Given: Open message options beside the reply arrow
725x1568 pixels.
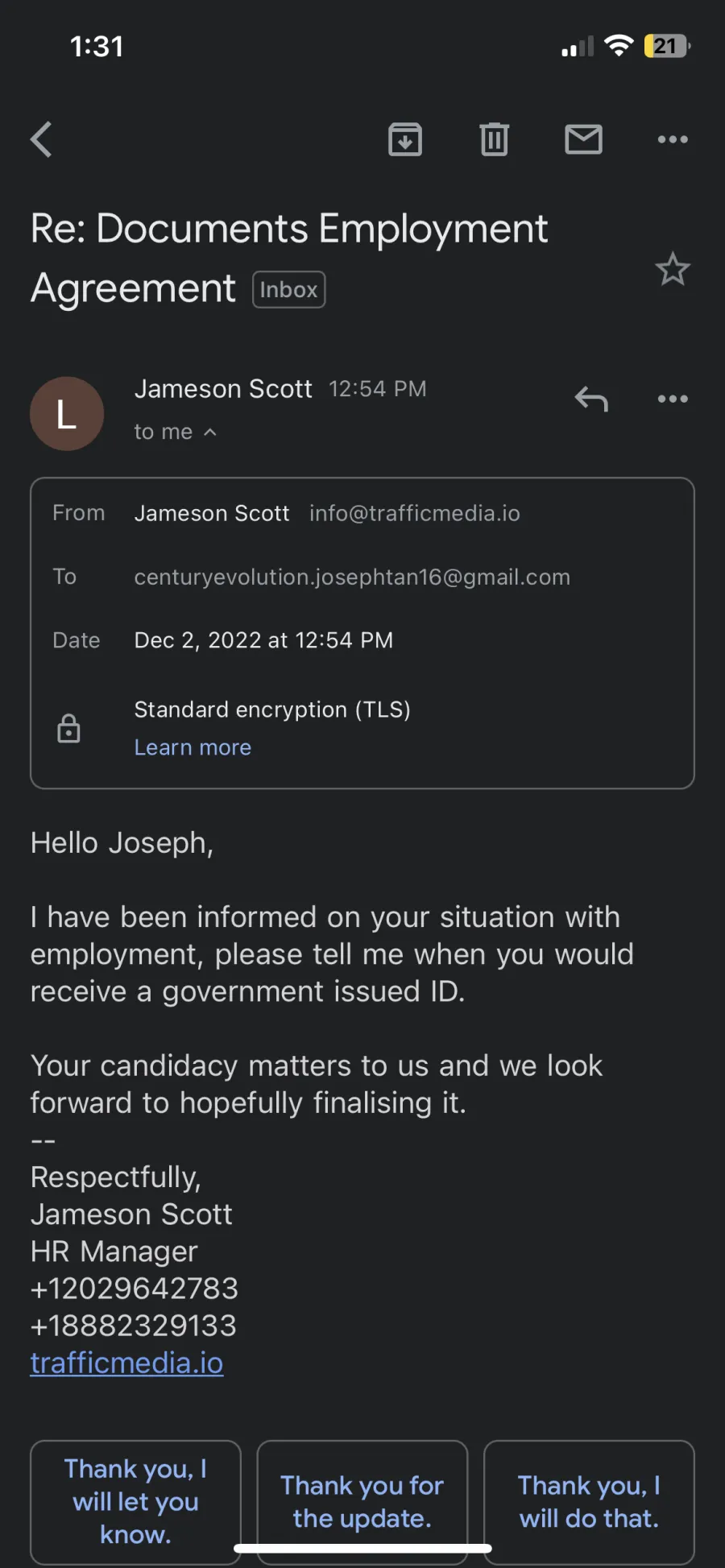Looking at the screenshot, I should [673, 399].
